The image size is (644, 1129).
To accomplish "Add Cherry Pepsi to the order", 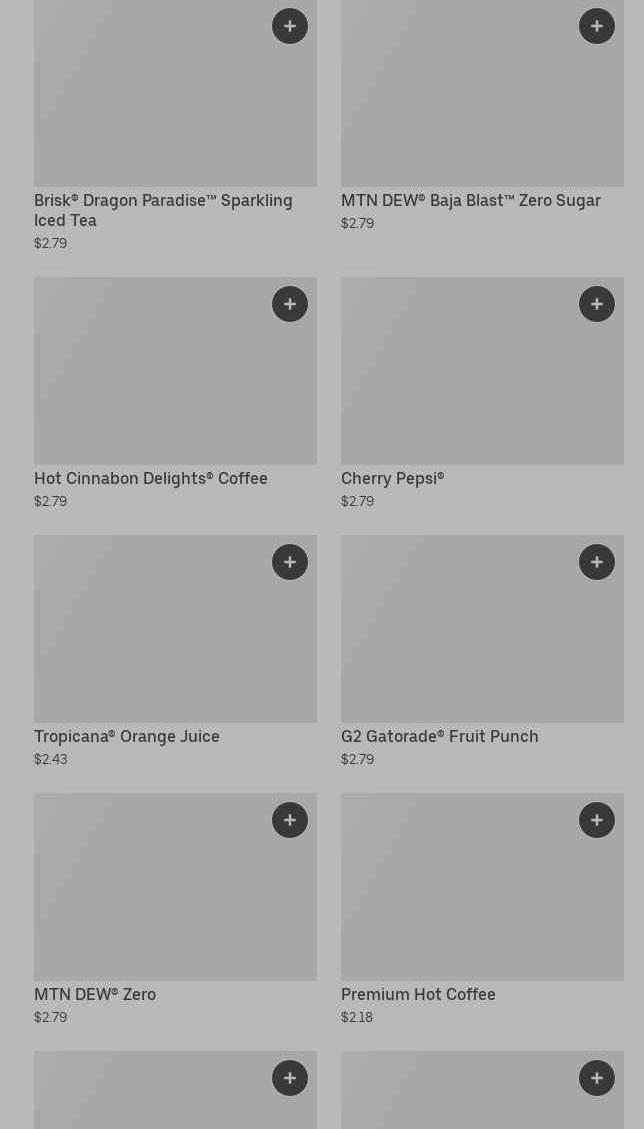I will pyautogui.click(x=596, y=305).
